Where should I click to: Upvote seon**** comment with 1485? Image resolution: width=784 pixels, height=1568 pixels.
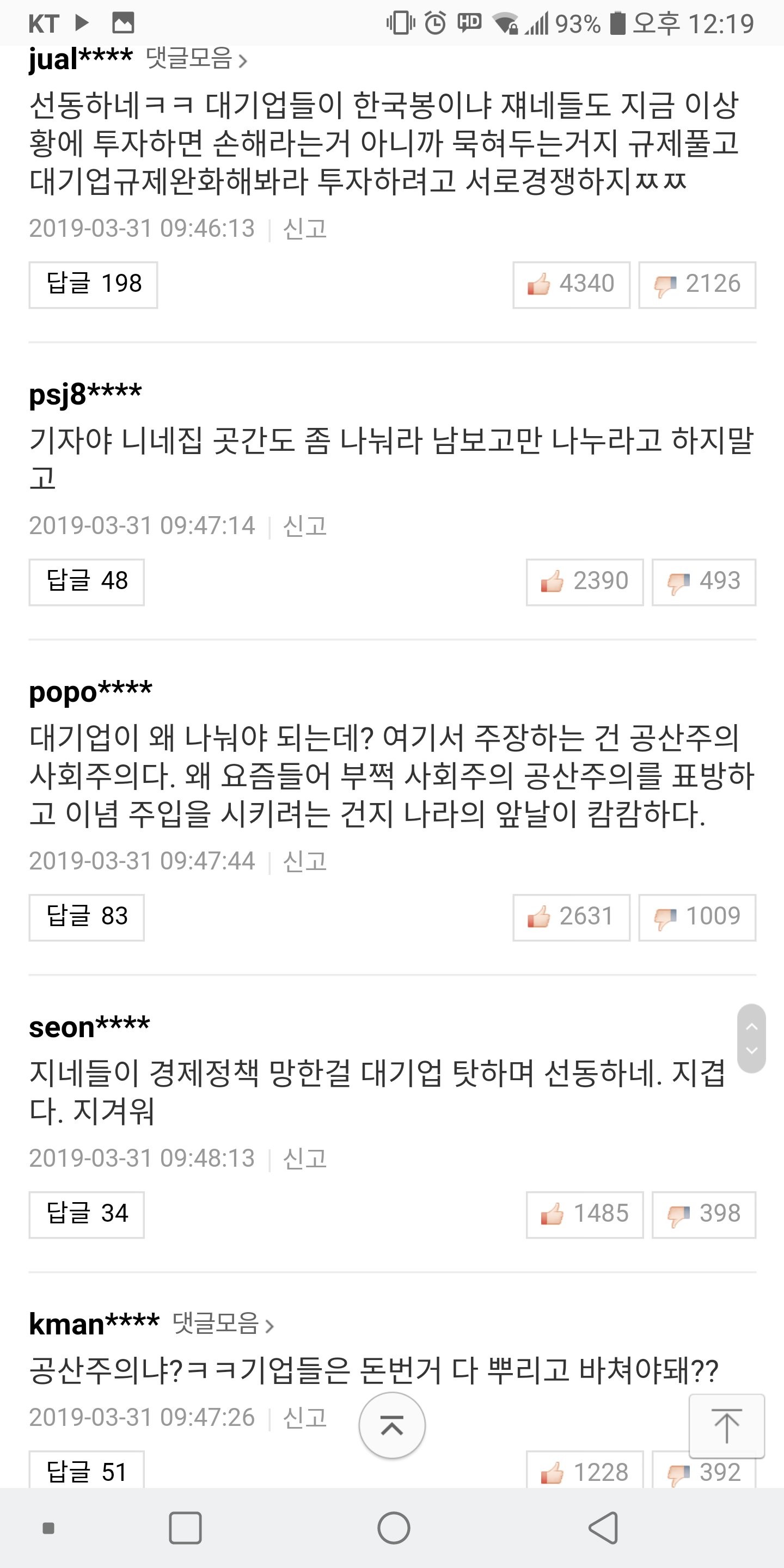pos(584,1214)
